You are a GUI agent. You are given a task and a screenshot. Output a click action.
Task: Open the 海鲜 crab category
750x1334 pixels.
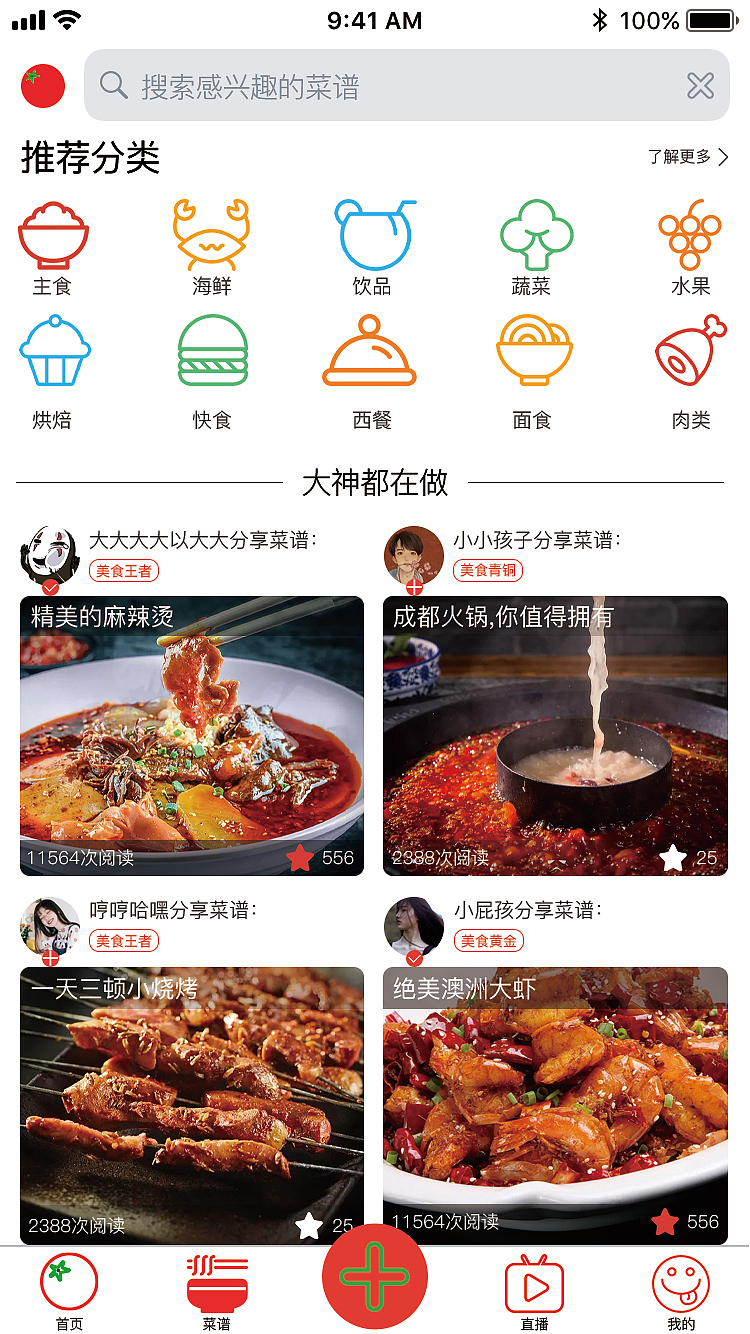click(x=213, y=235)
